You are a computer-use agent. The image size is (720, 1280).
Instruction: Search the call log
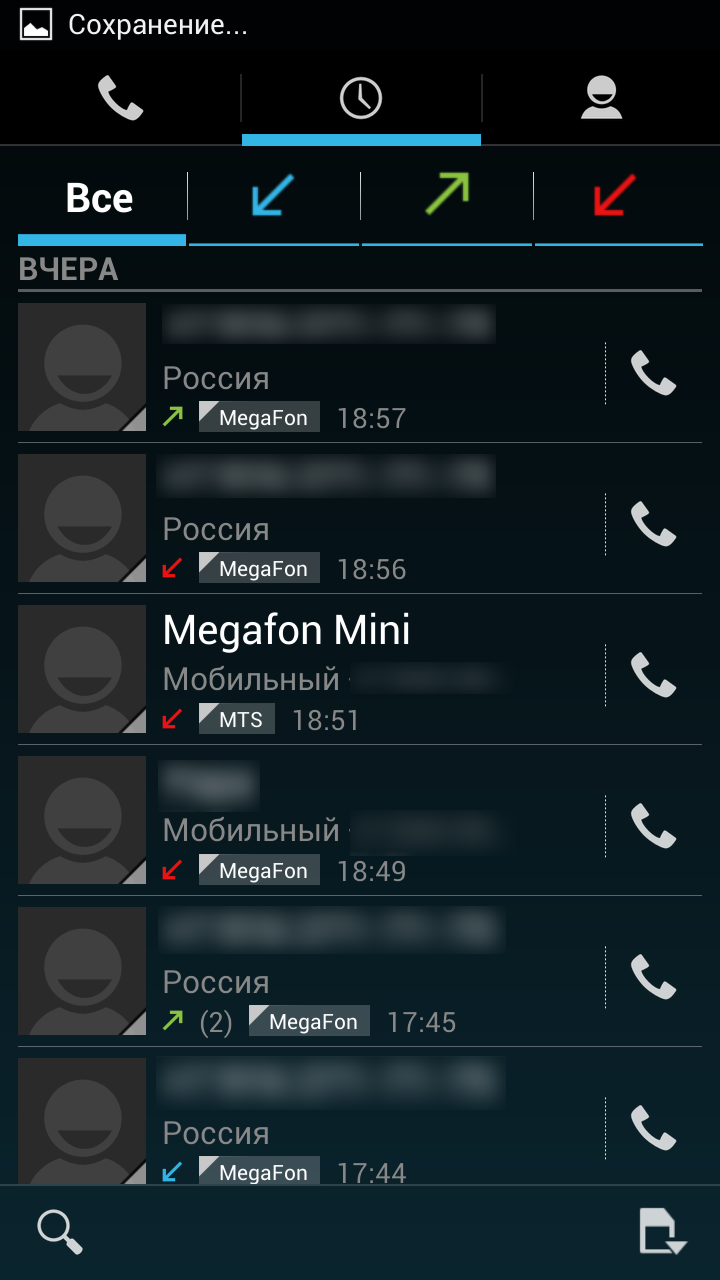click(x=60, y=1232)
